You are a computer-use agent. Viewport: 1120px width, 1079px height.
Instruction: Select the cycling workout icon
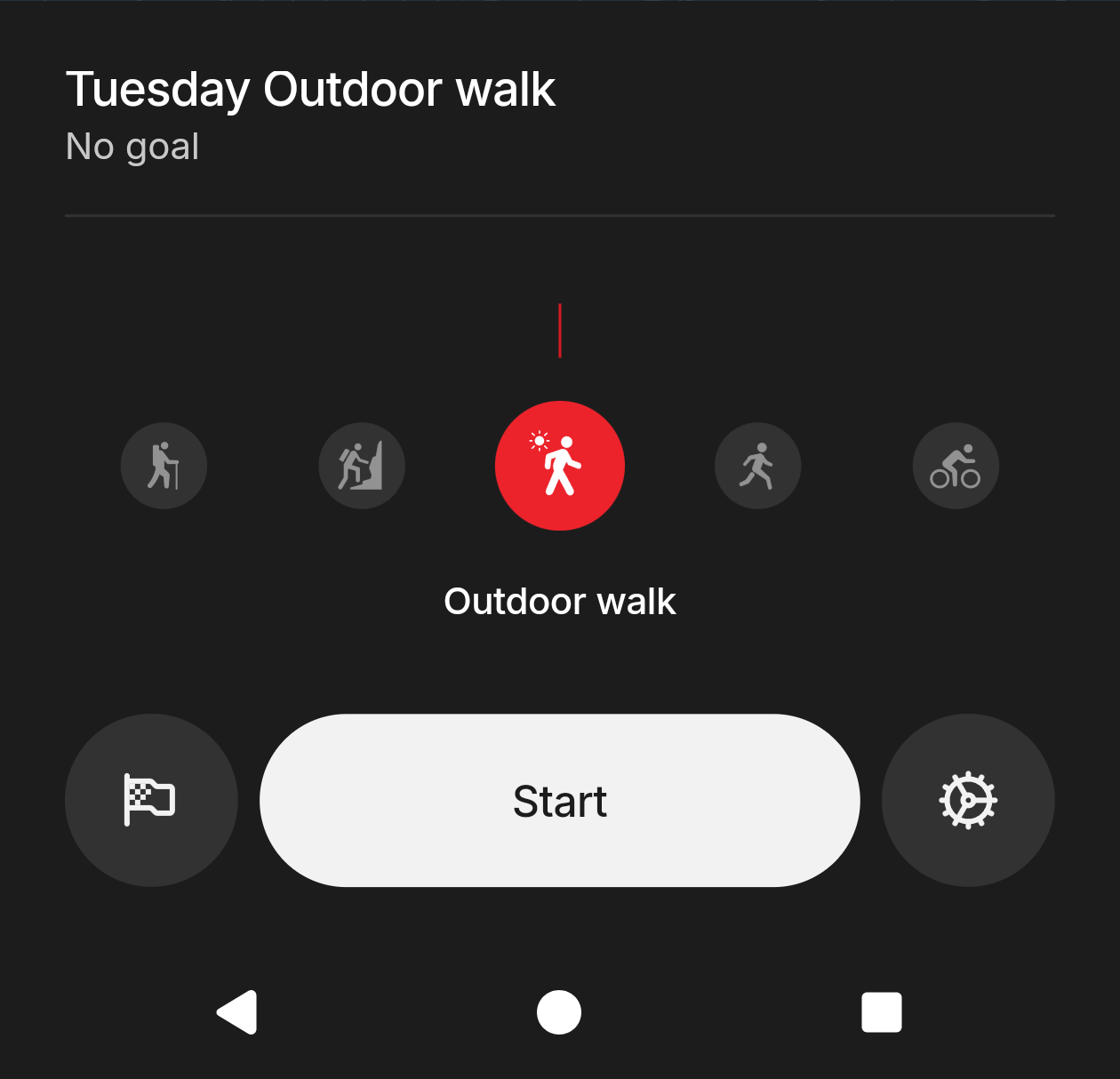coord(956,466)
